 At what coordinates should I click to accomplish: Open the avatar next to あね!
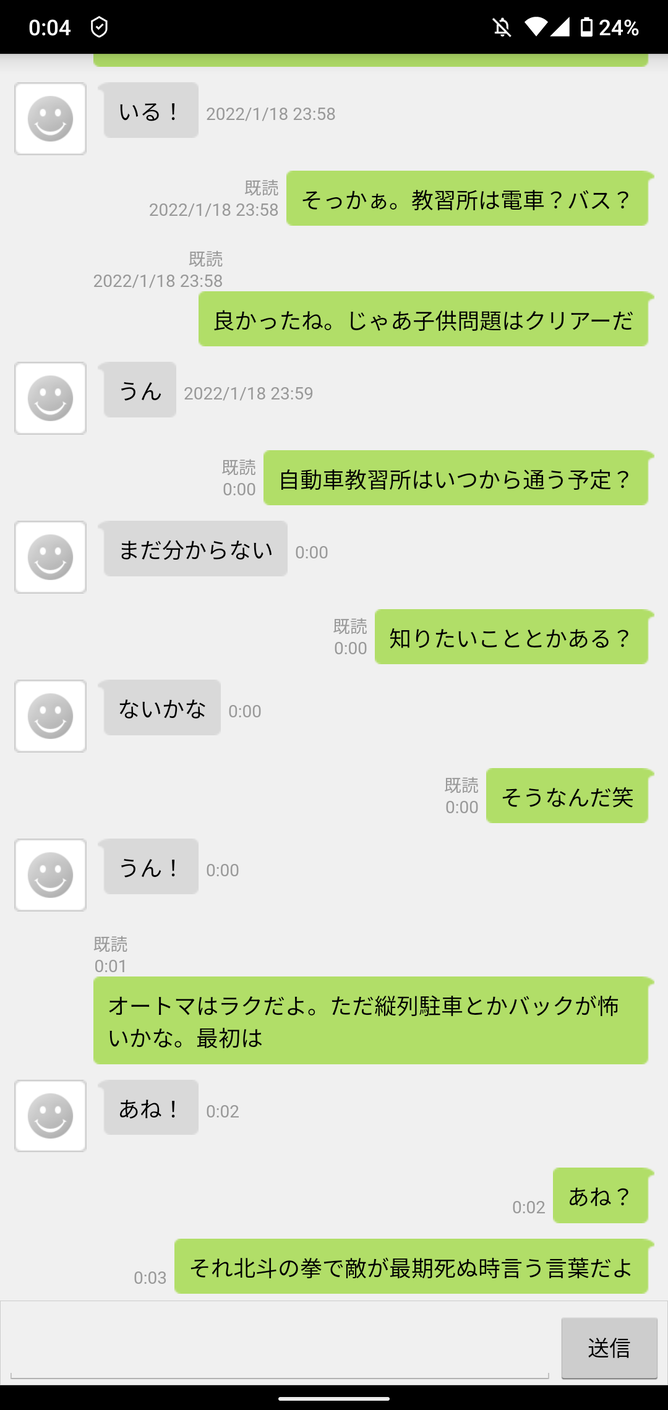coord(50,1116)
